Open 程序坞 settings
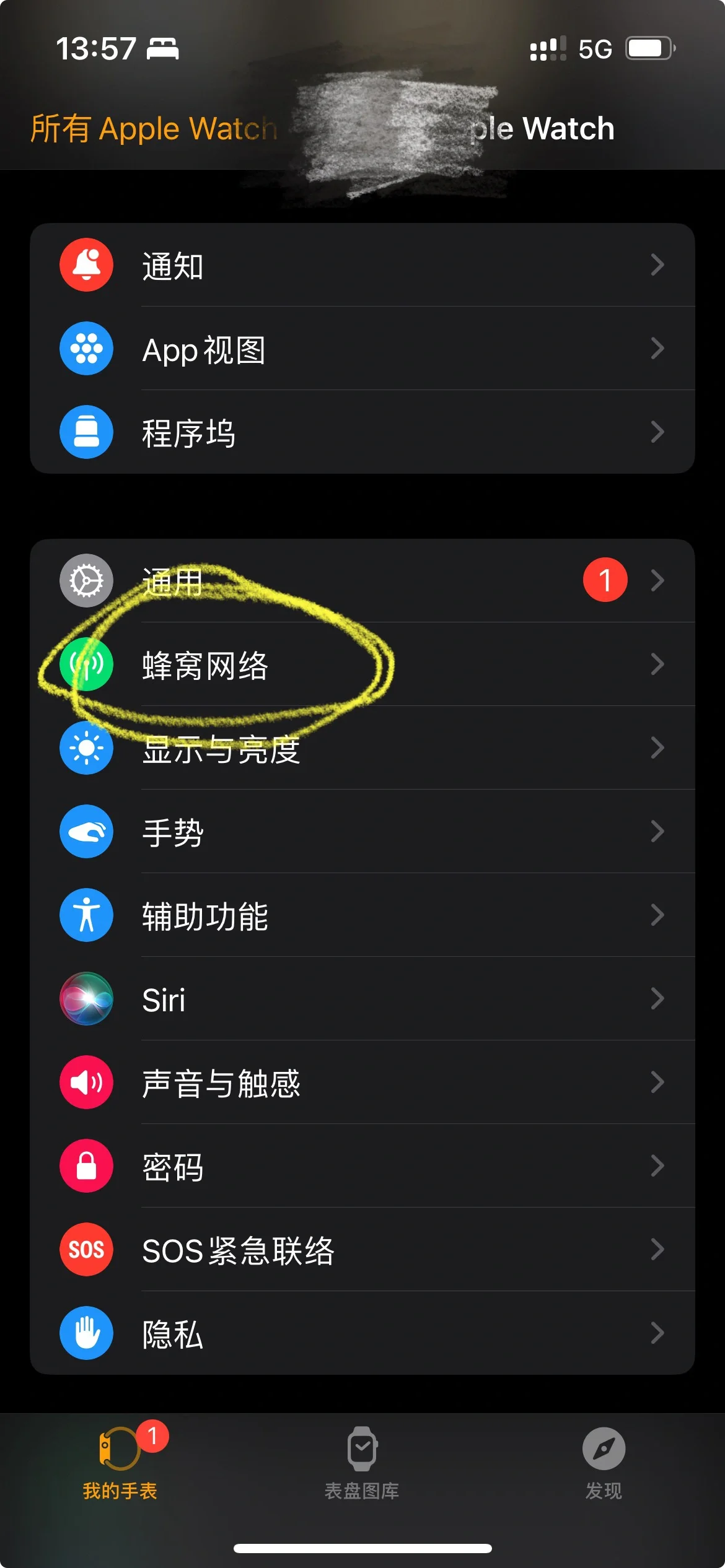This screenshot has width=725, height=1568. (x=362, y=432)
